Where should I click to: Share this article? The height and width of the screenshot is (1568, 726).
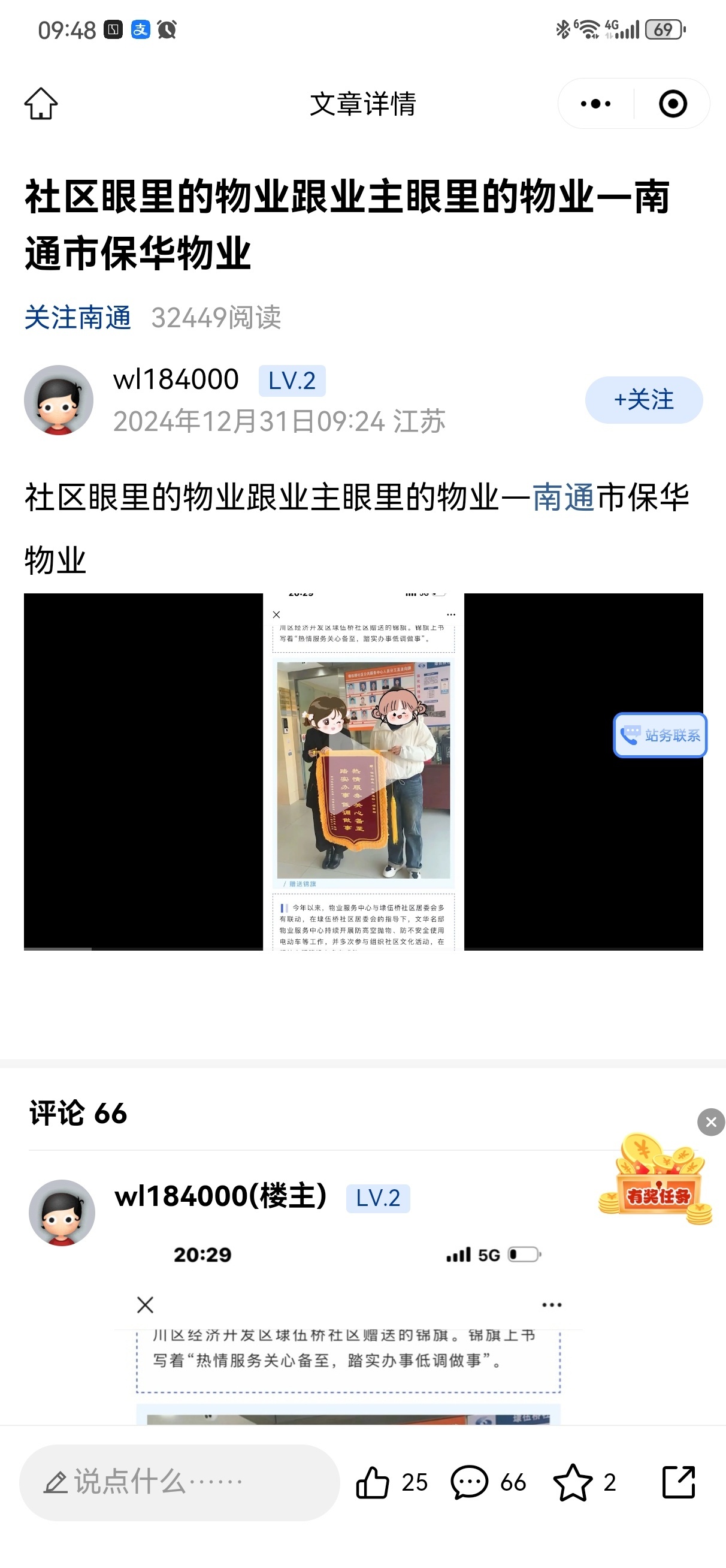[x=678, y=1482]
